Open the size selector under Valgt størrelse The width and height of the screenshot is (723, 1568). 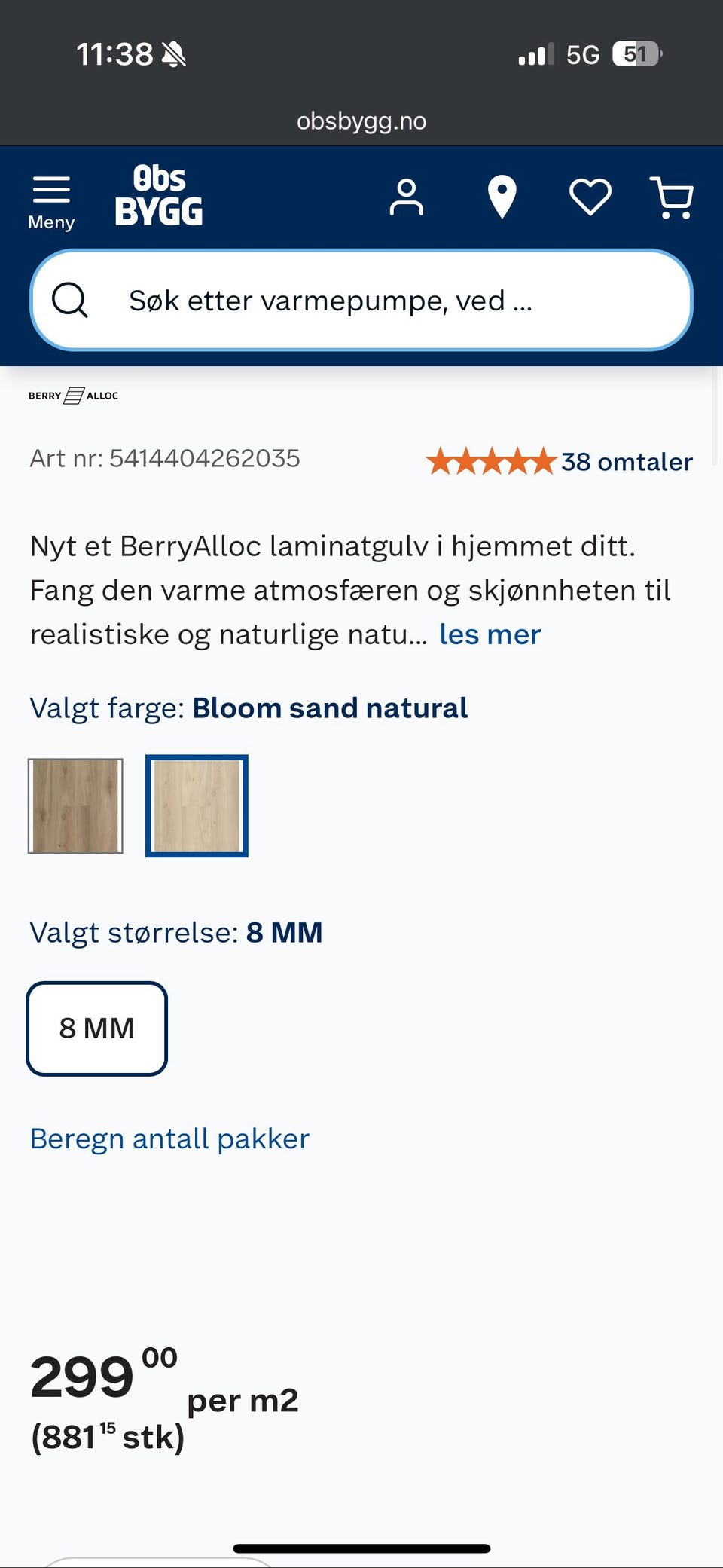[x=96, y=1028]
